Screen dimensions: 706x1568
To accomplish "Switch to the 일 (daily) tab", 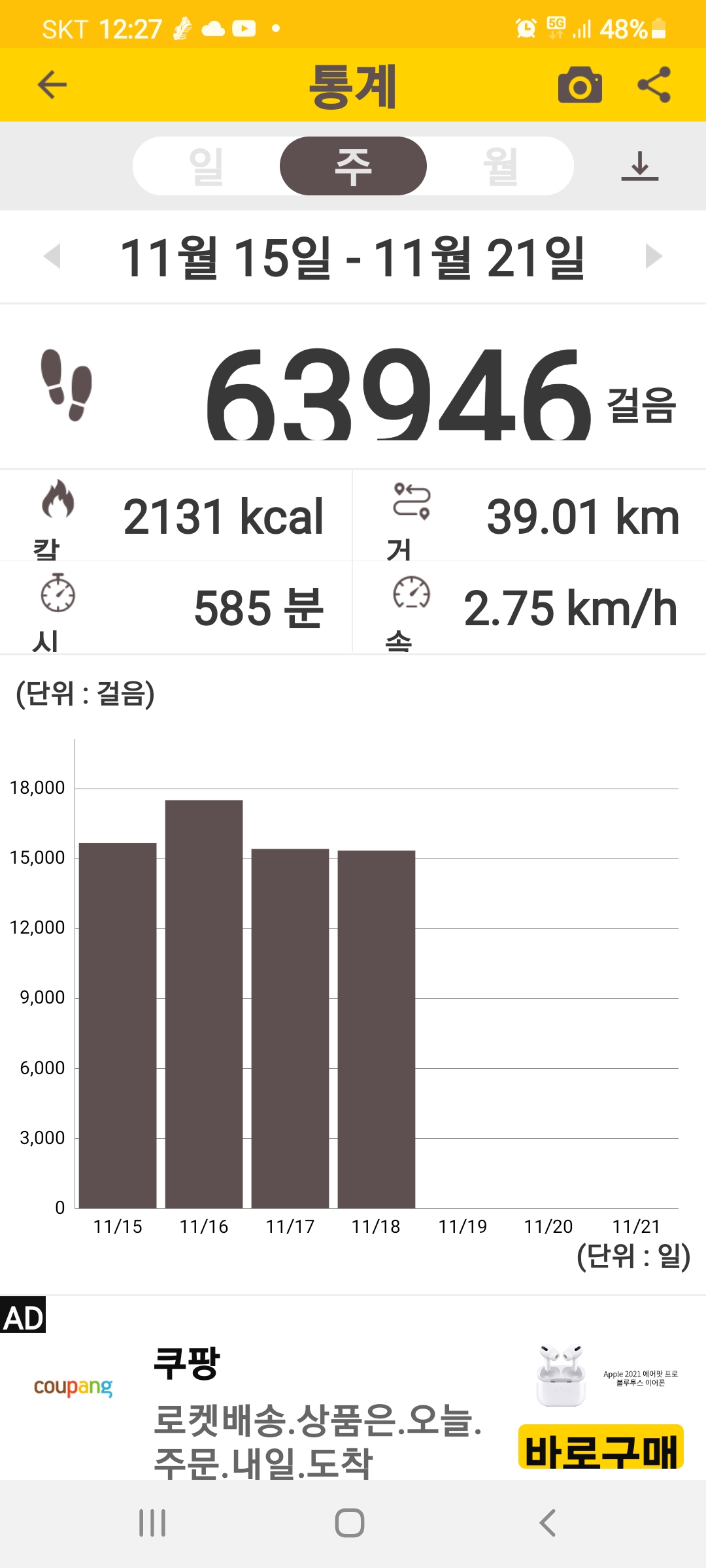I will [x=207, y=166].
